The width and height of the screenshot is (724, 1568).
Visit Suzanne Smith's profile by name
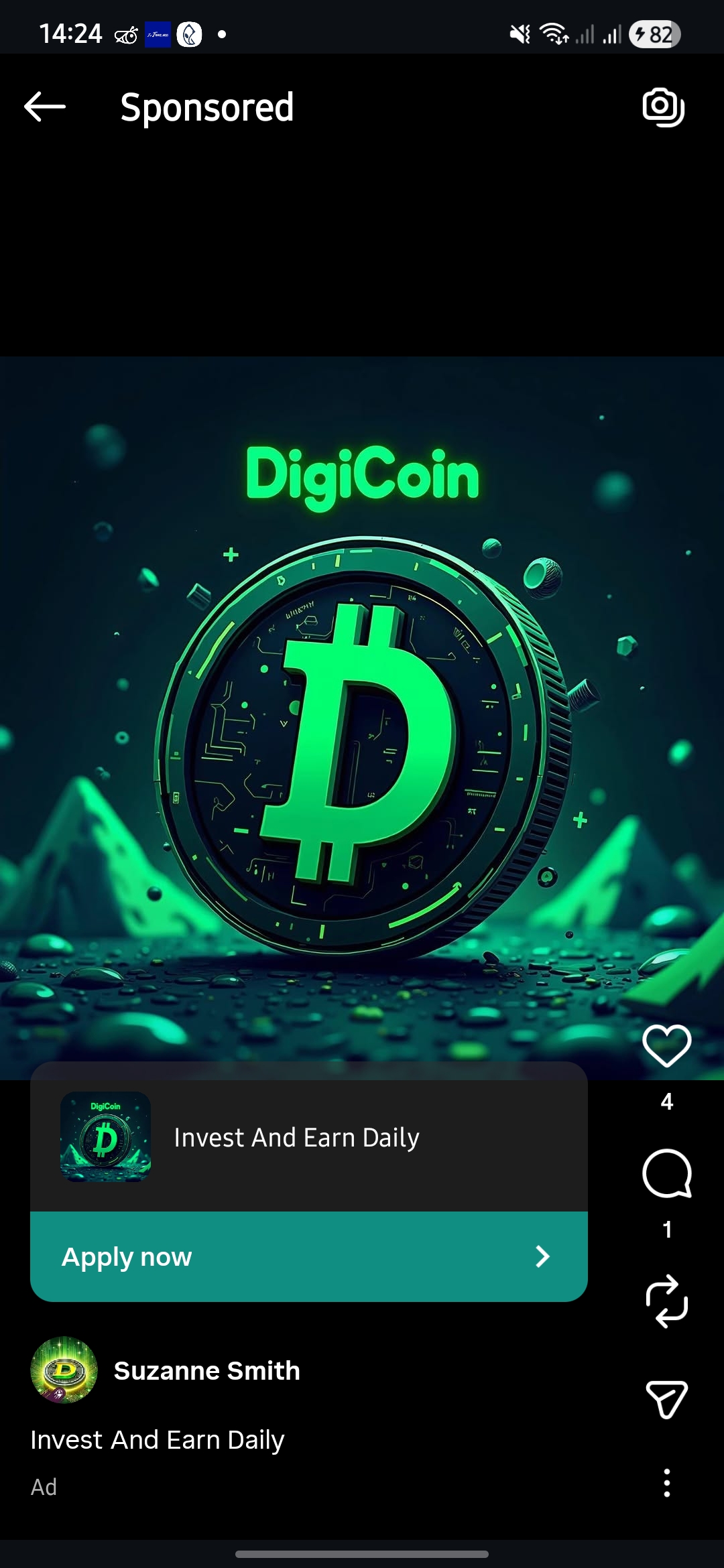coord(206,1370)
